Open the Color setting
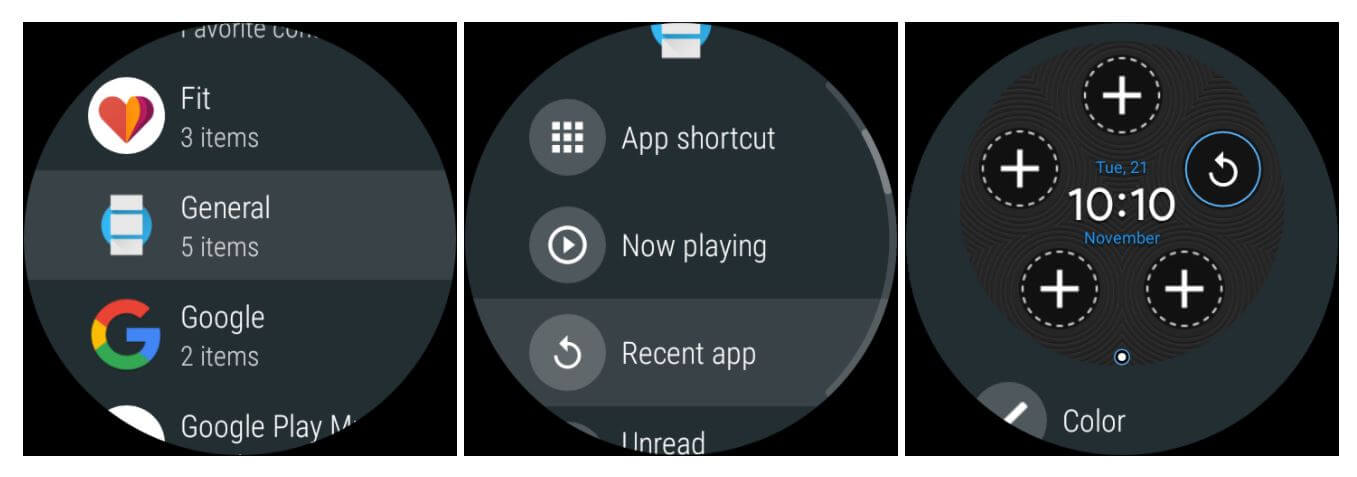This screenshot has width=1357, height=477. [1092, 421]
